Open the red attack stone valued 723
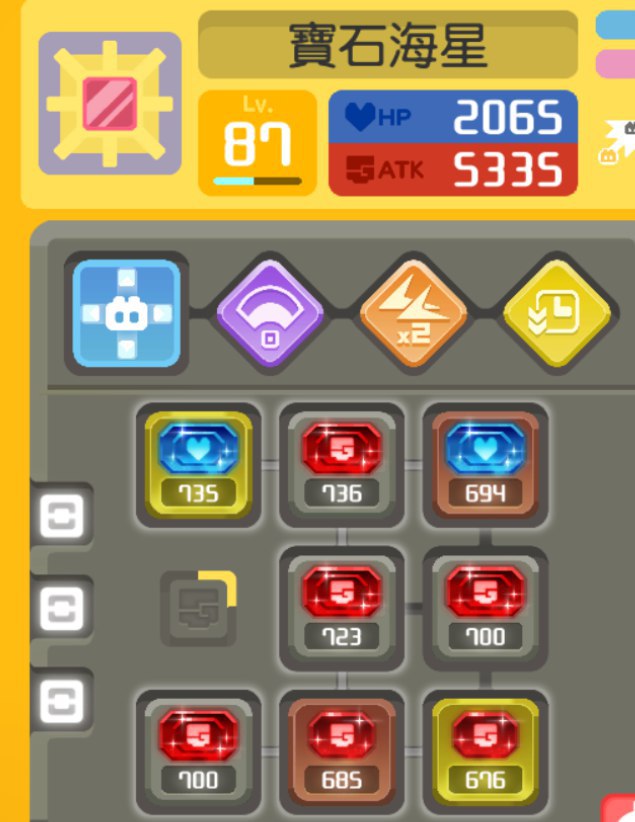This screenshot has width=635, height=822. pos(341,608)
